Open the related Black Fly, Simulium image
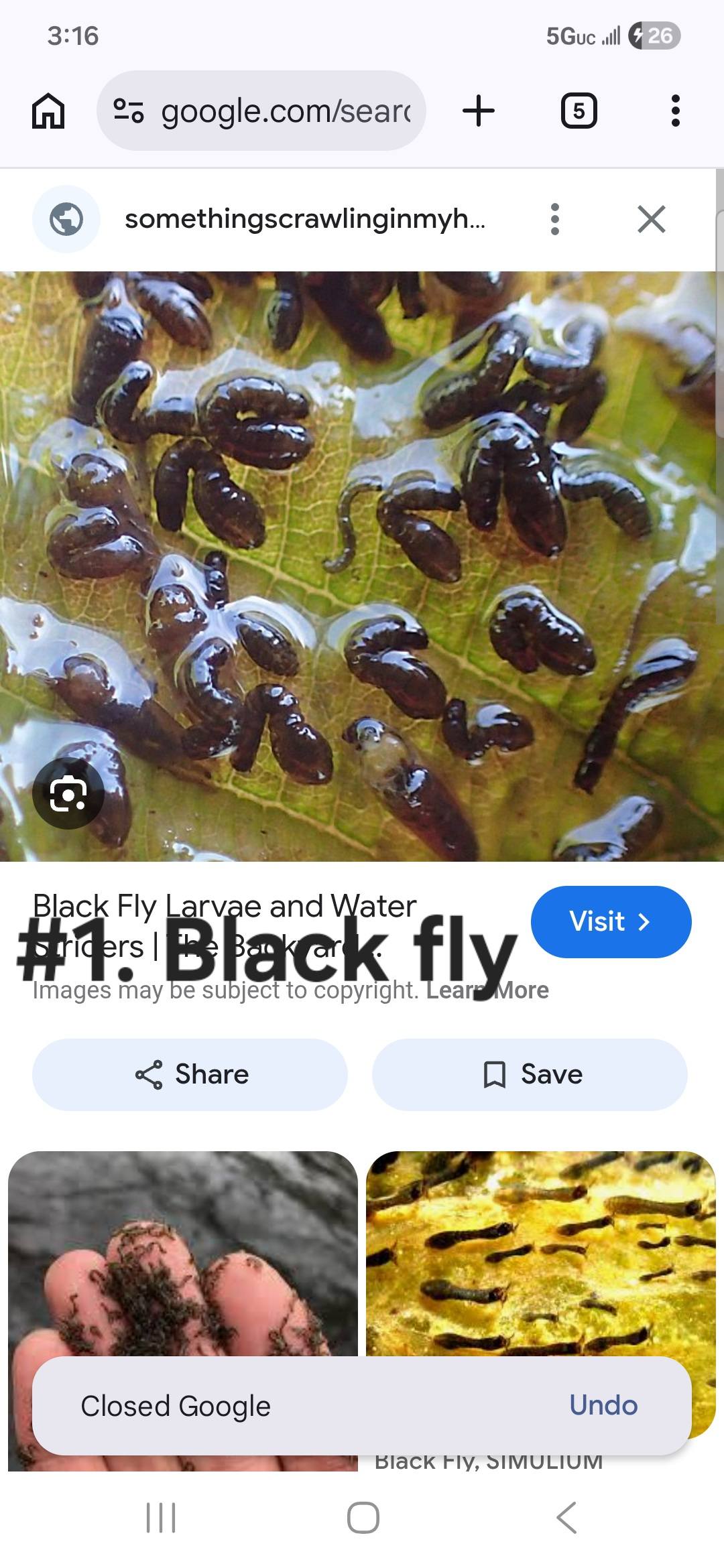The image size is (724, 1568). tap(541, 1253)
